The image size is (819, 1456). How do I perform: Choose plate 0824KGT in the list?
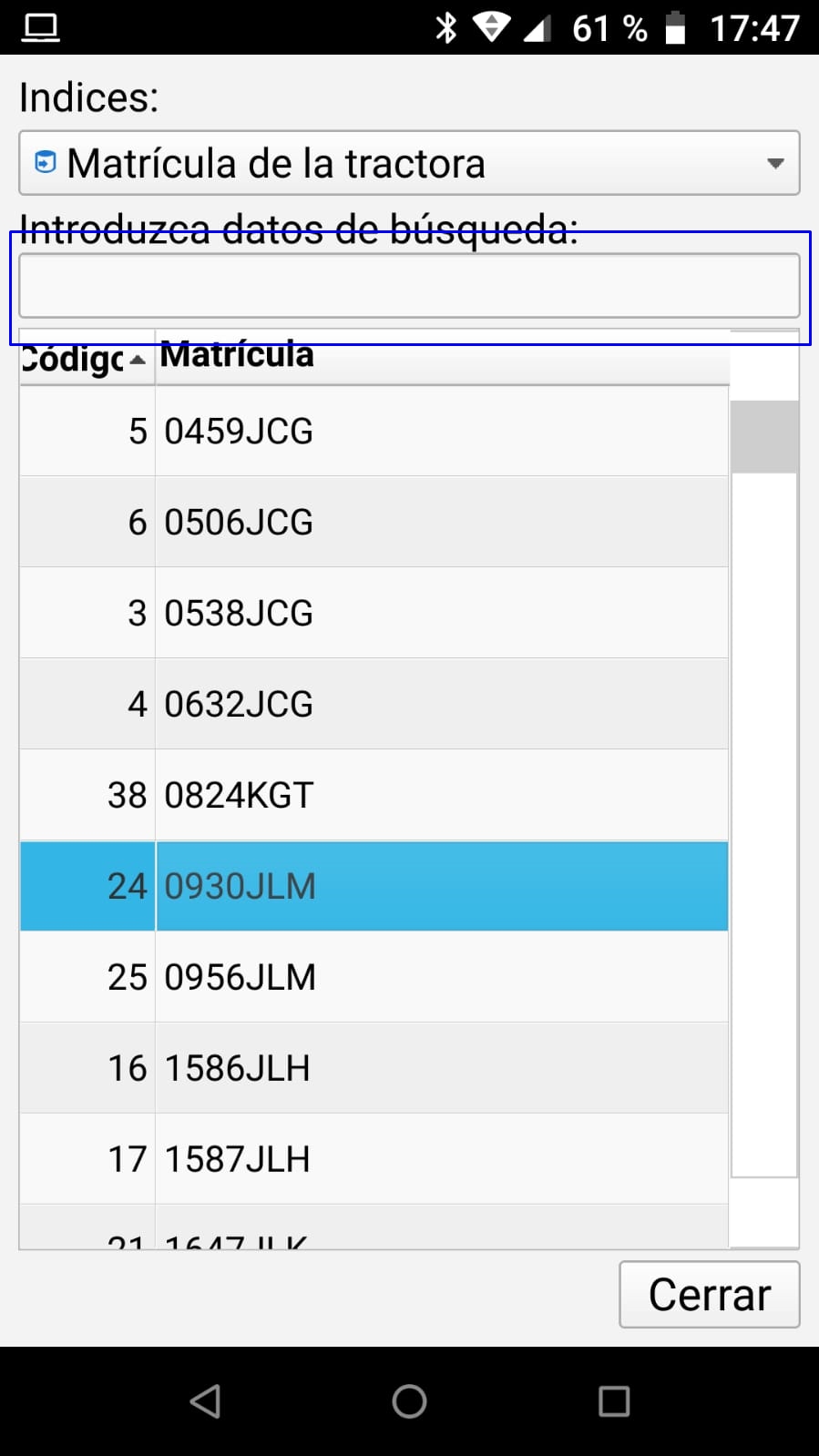tap(374, 795)
